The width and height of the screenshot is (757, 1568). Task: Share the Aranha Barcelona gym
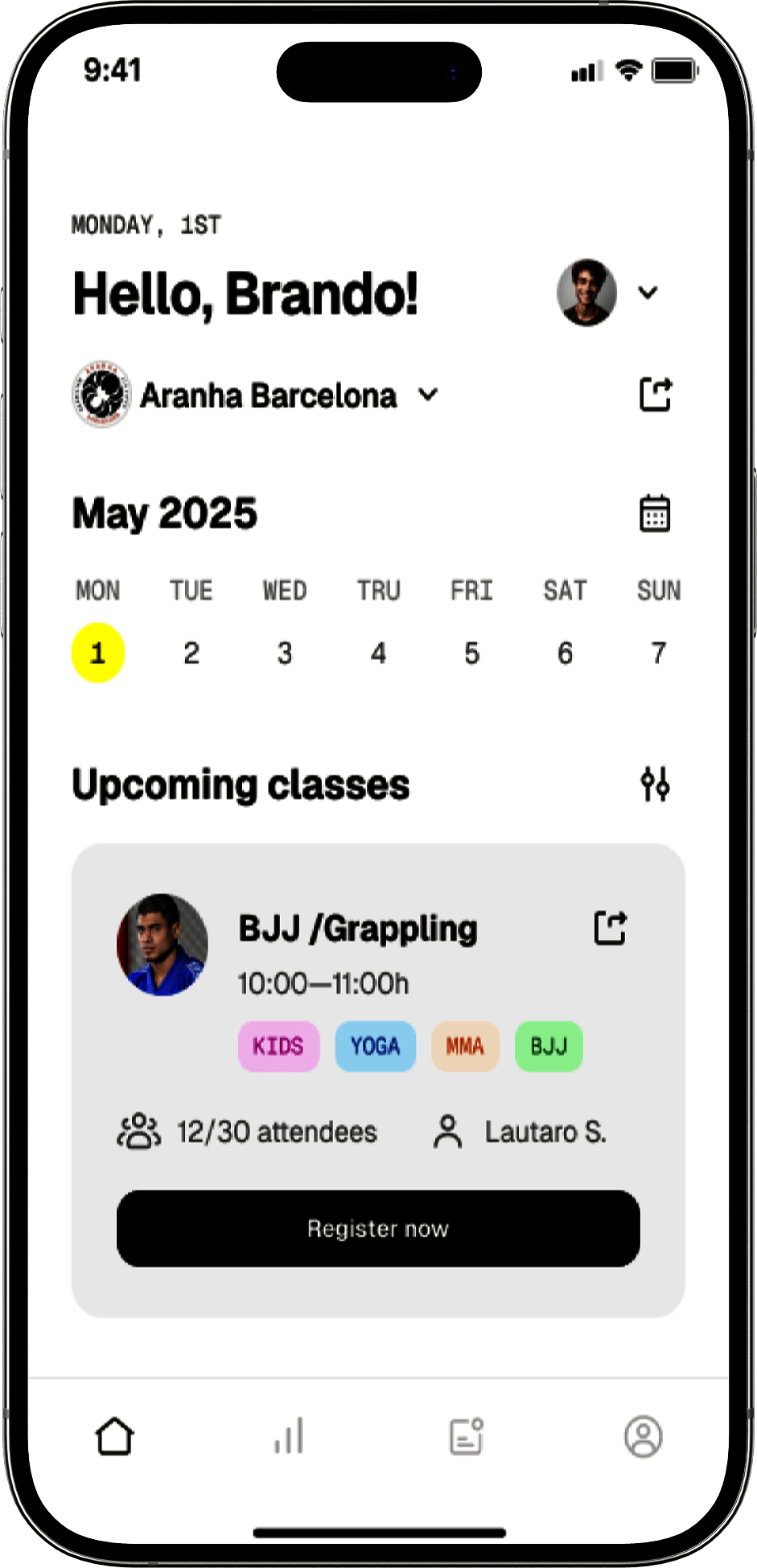click(655, 395)
